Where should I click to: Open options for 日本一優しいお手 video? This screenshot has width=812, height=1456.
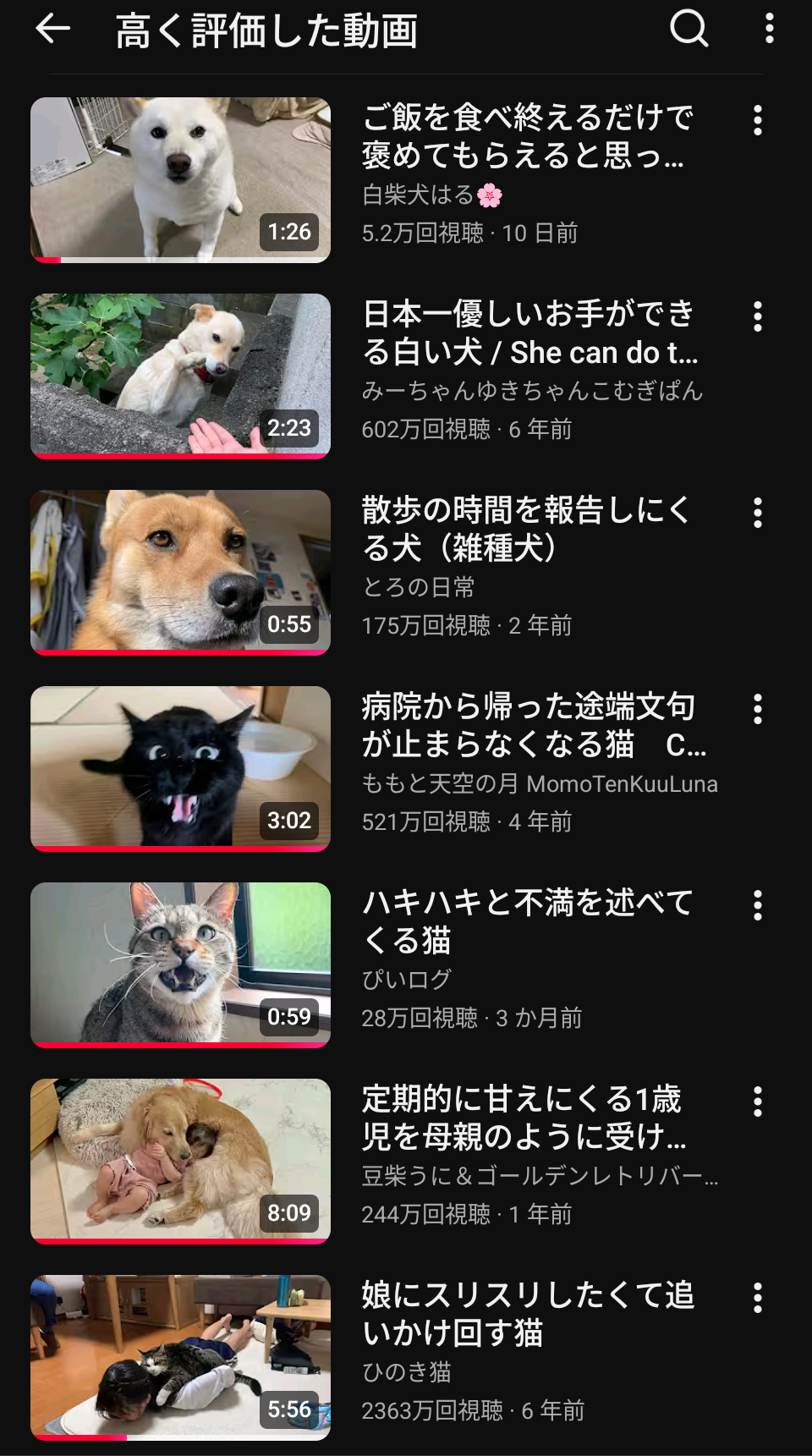click(758, 316)
